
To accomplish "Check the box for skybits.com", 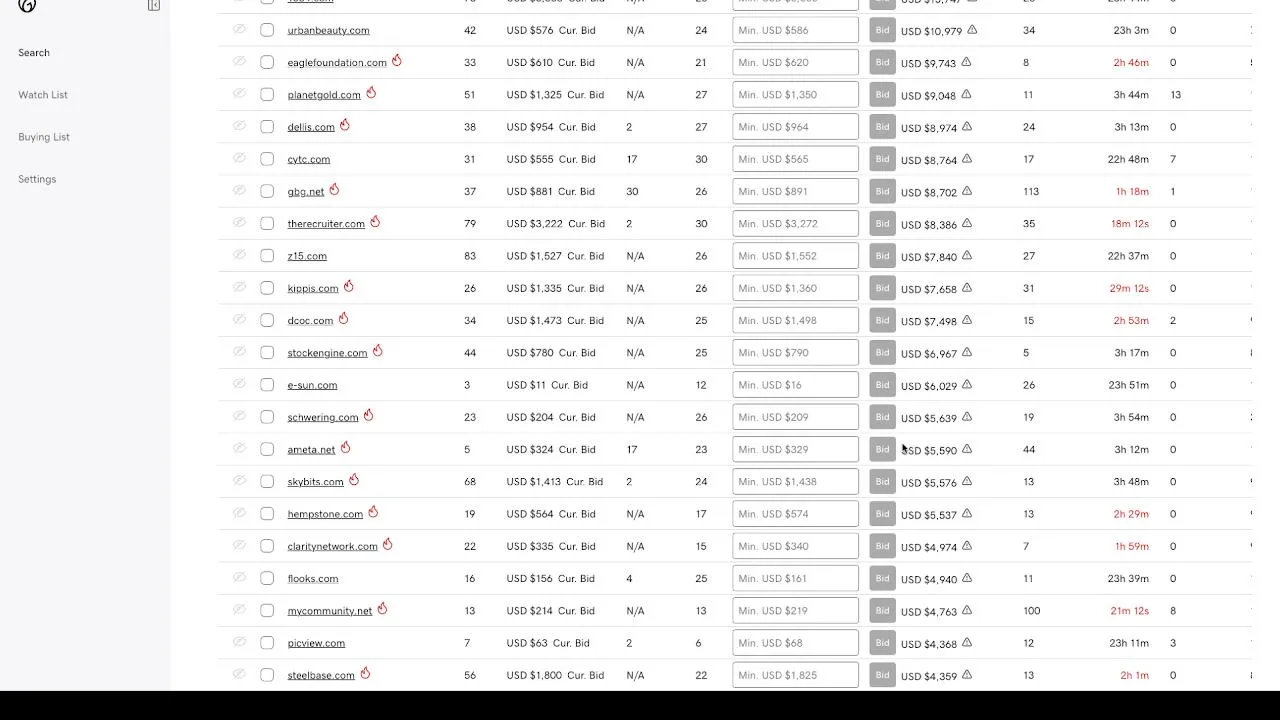I will point(267,481).
